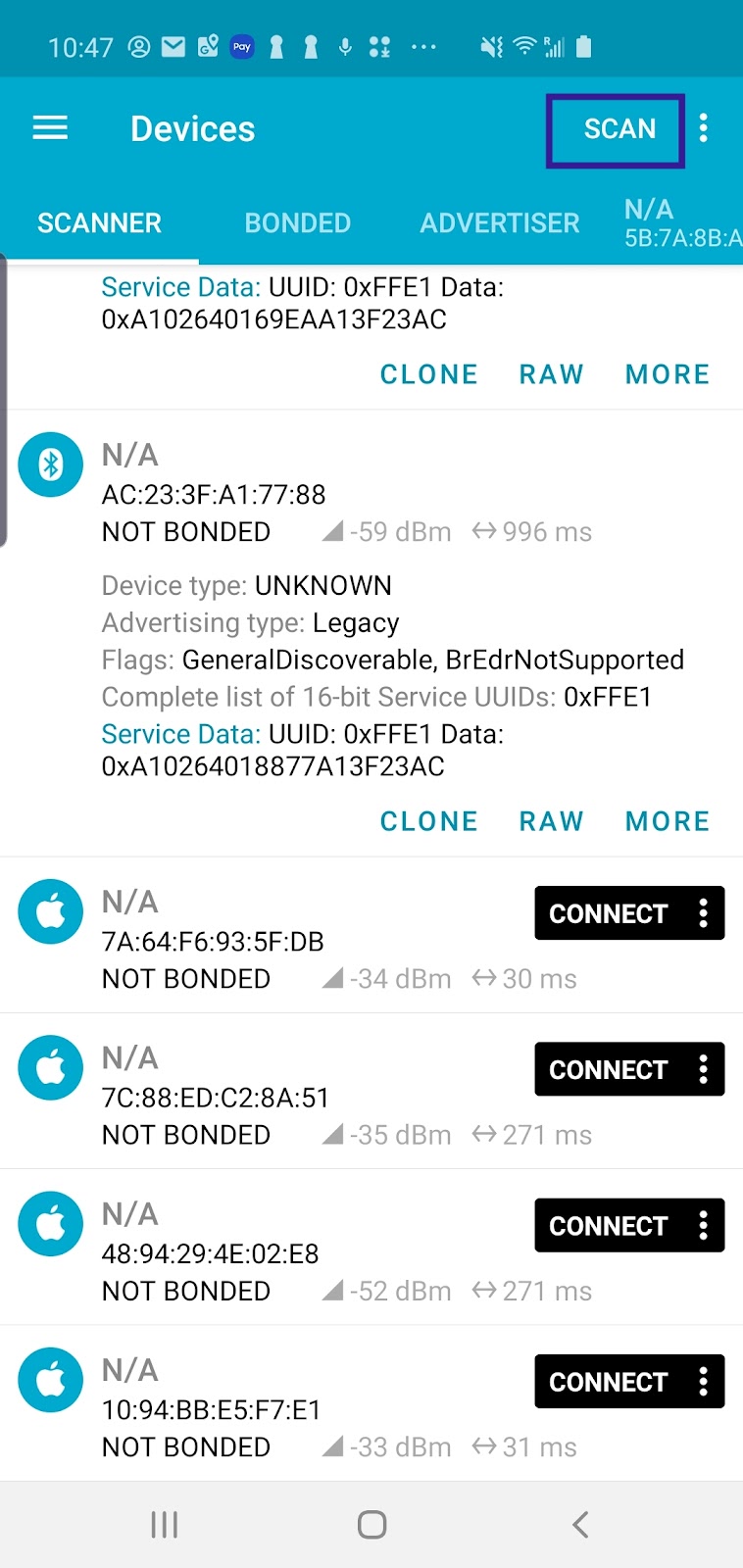The height and width of the screenshot is (1568, 743).
Task: Clone device AC:23:3F:A1:77:88
Action: 429,821
